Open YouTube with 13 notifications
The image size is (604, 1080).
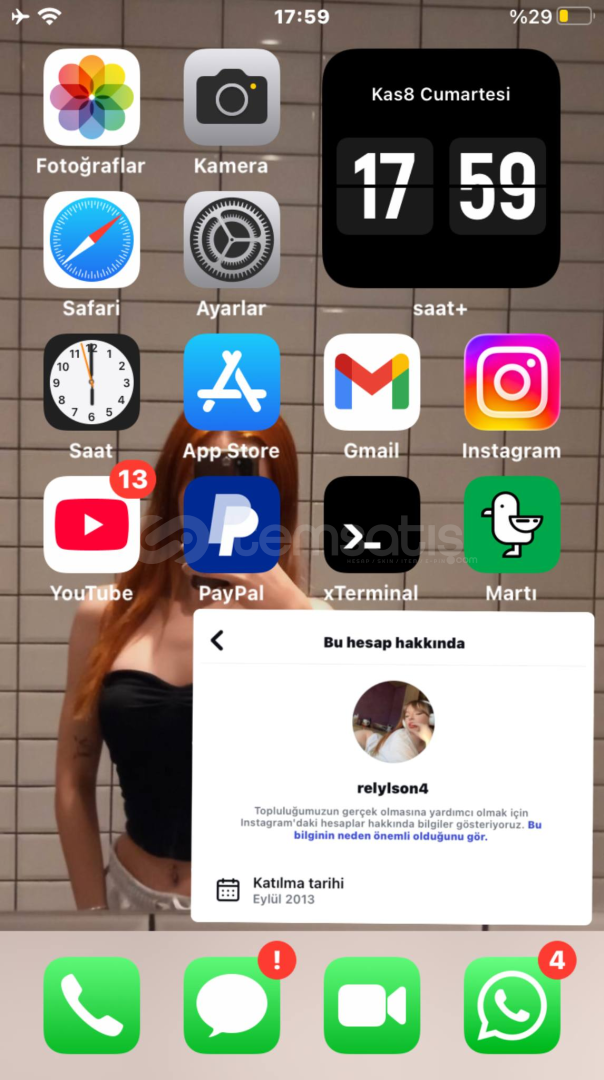coord(92,524)
